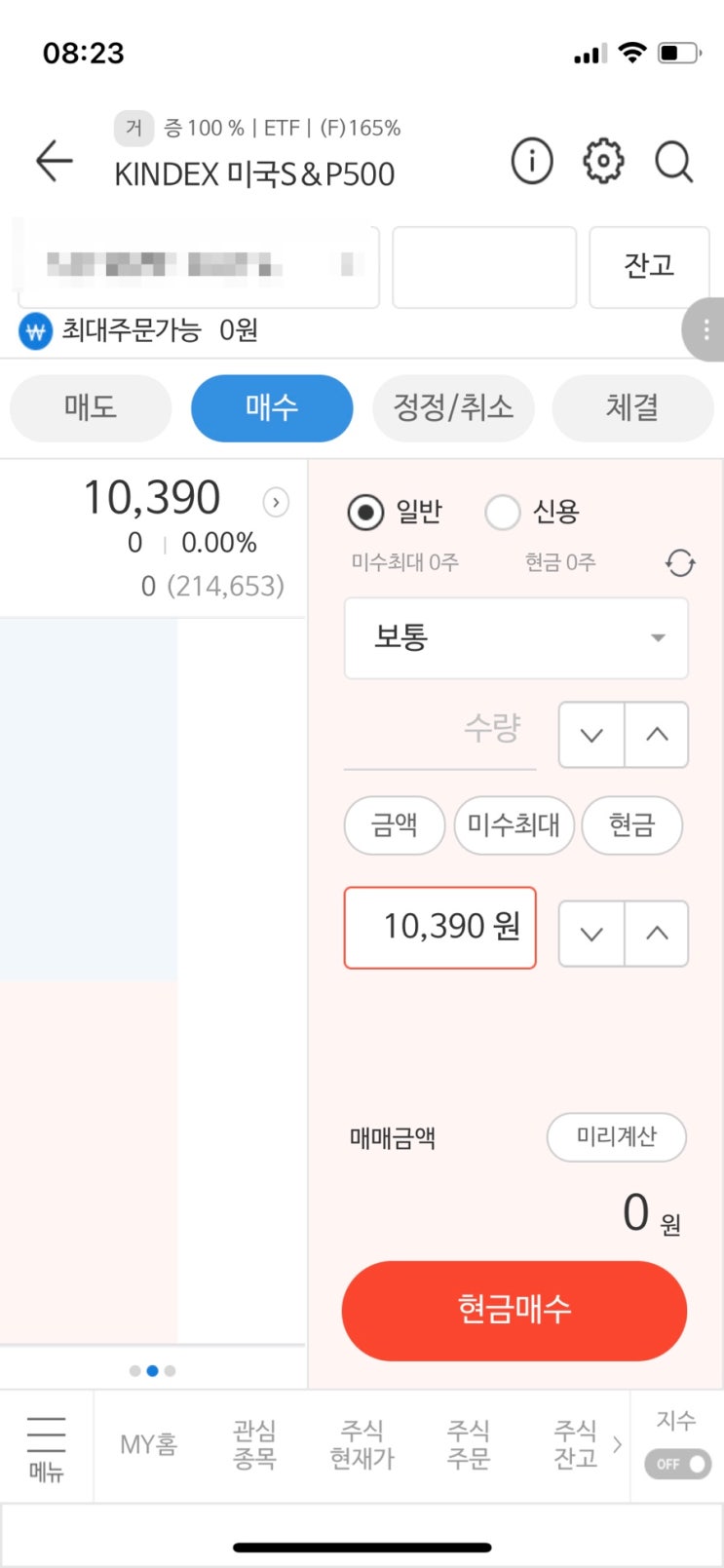The image size is (724, 1568).
Task: Turn on the 지수 OFF toggle
Action: tap(676, 1464)
